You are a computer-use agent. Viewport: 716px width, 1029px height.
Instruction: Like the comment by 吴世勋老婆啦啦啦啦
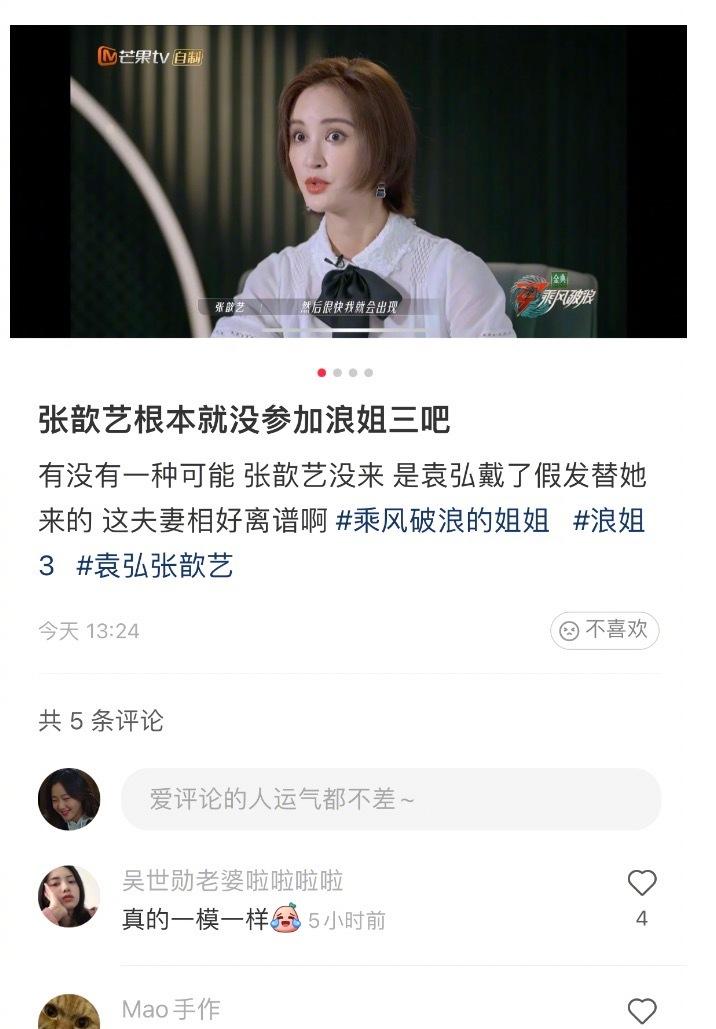[x=641, y=883]
